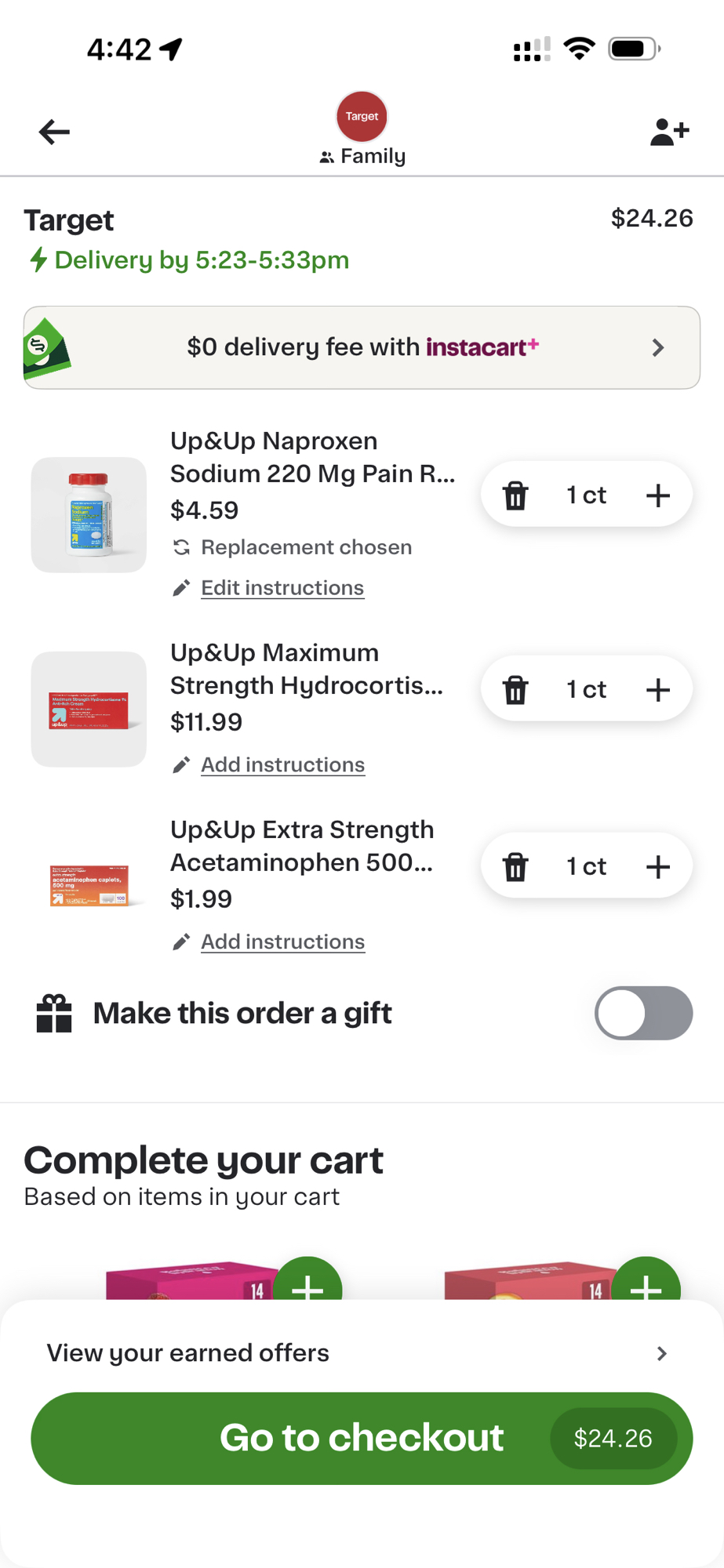Open the $0 delivery fee Instacart+ banner
The width and height of the screenshot is (724, 1568).
click(362, 347)
